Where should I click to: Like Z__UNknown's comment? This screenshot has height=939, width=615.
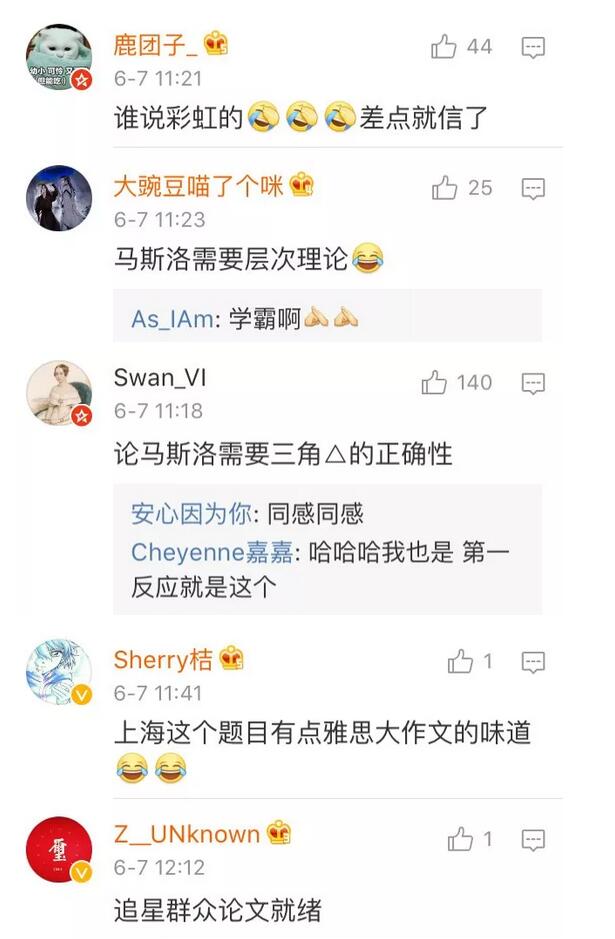click(x=460, y=839)
